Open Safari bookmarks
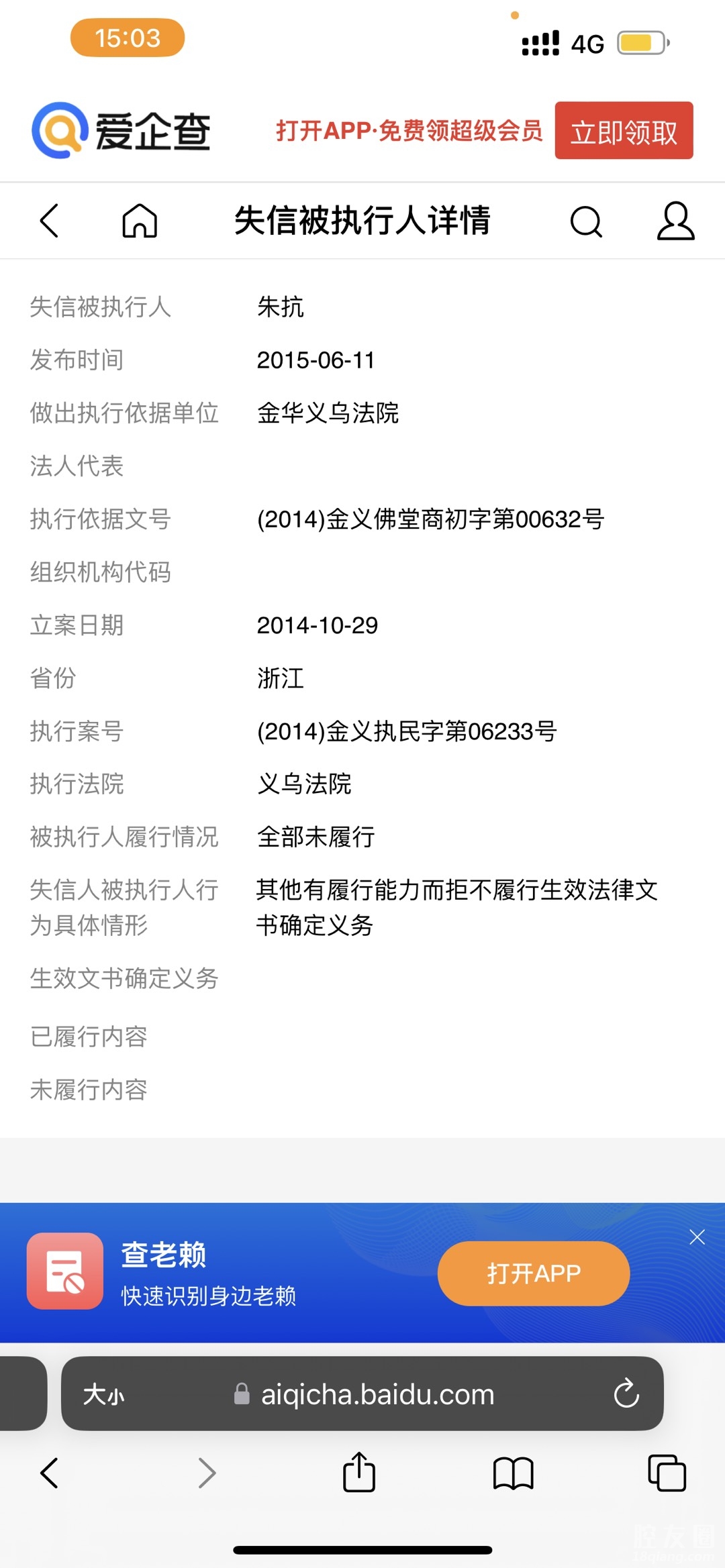 click(x=513, y=1473)
